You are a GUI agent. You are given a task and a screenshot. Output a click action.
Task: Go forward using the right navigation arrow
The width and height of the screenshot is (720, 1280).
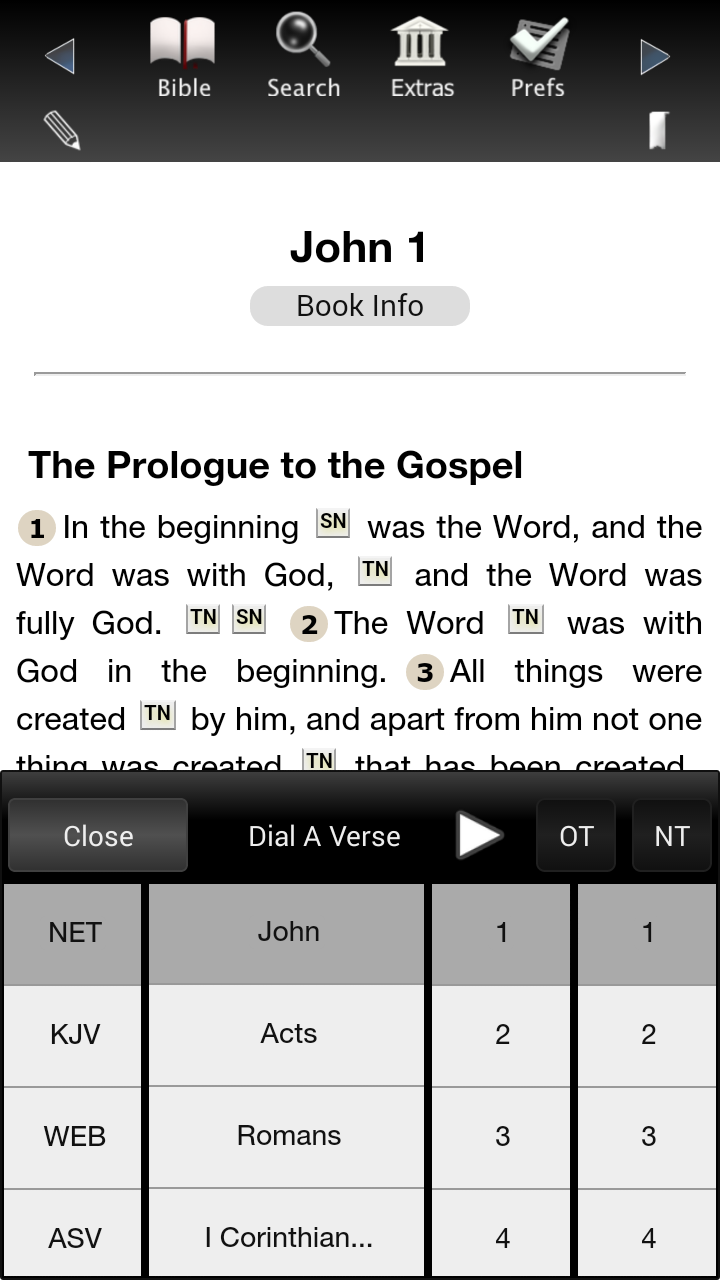point(655,57)
